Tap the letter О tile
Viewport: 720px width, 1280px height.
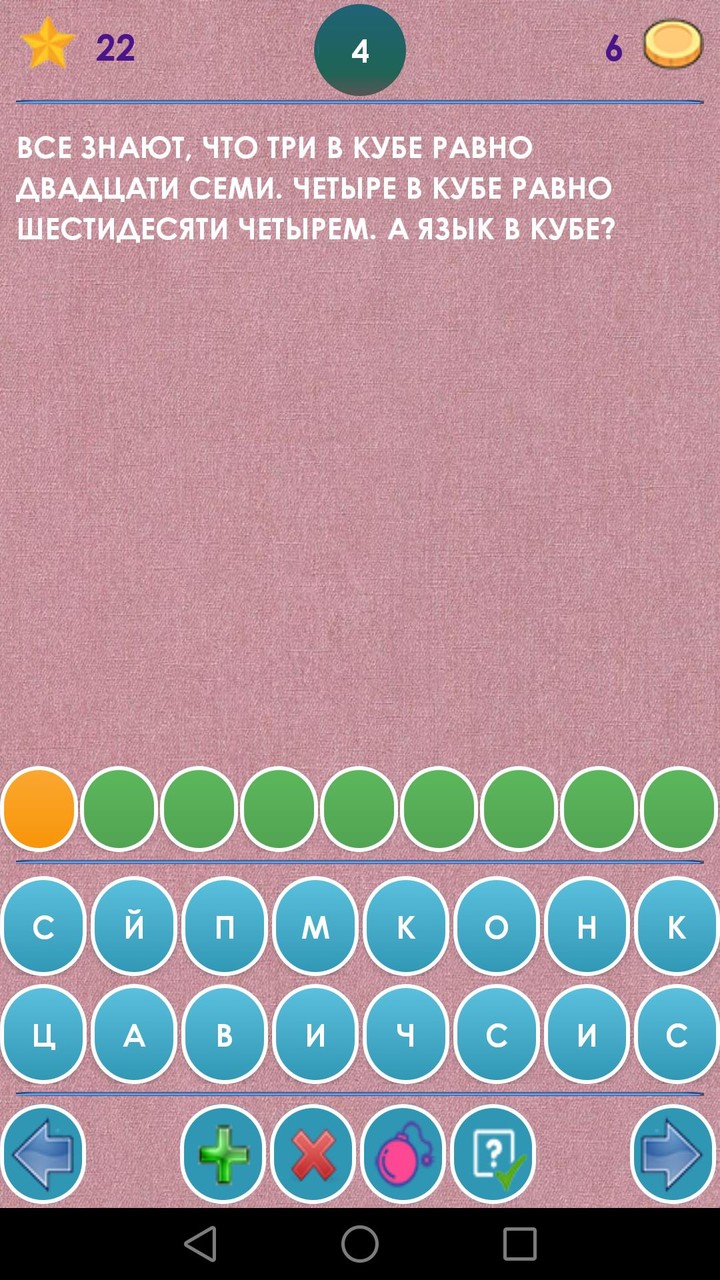click(496, 927)
